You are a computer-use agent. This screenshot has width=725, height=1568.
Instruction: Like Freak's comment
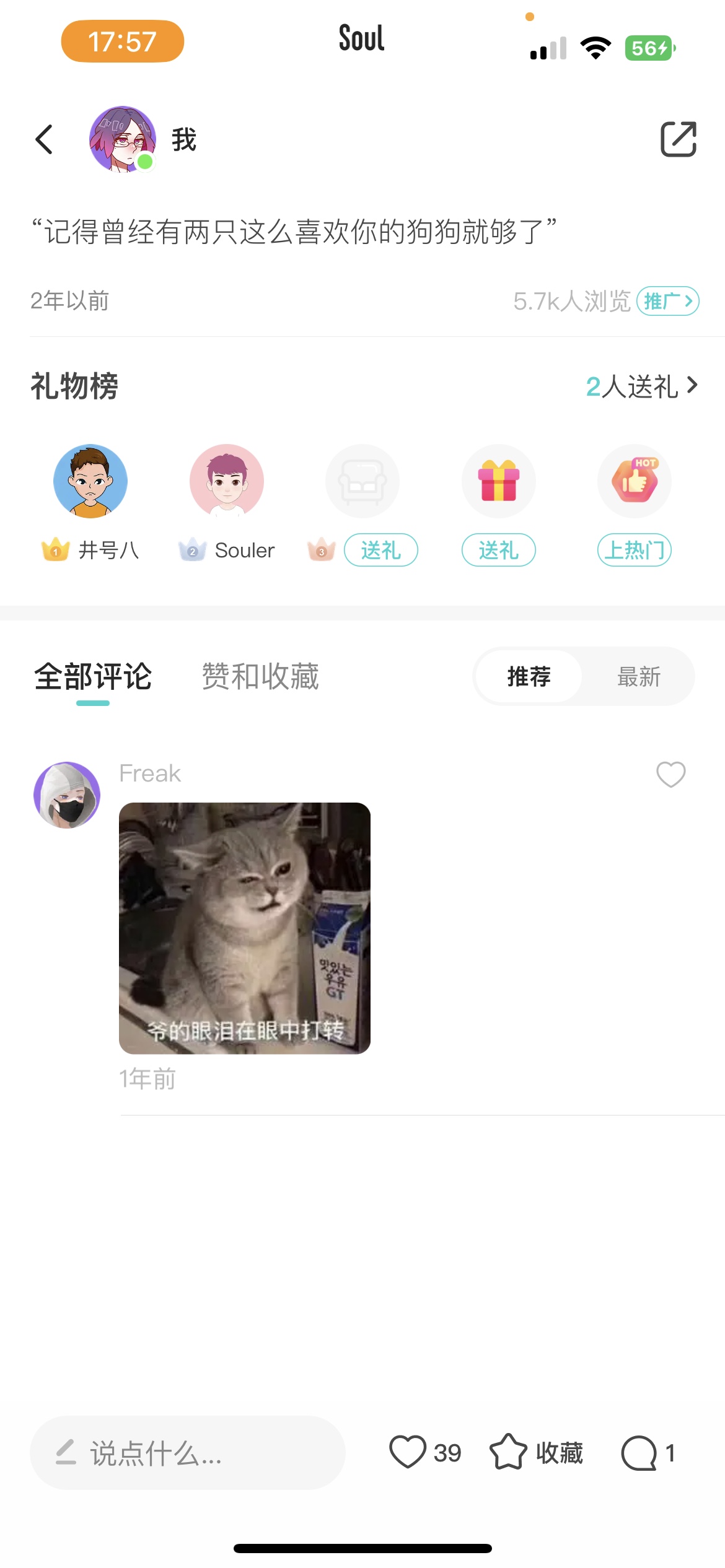[671, 774]
